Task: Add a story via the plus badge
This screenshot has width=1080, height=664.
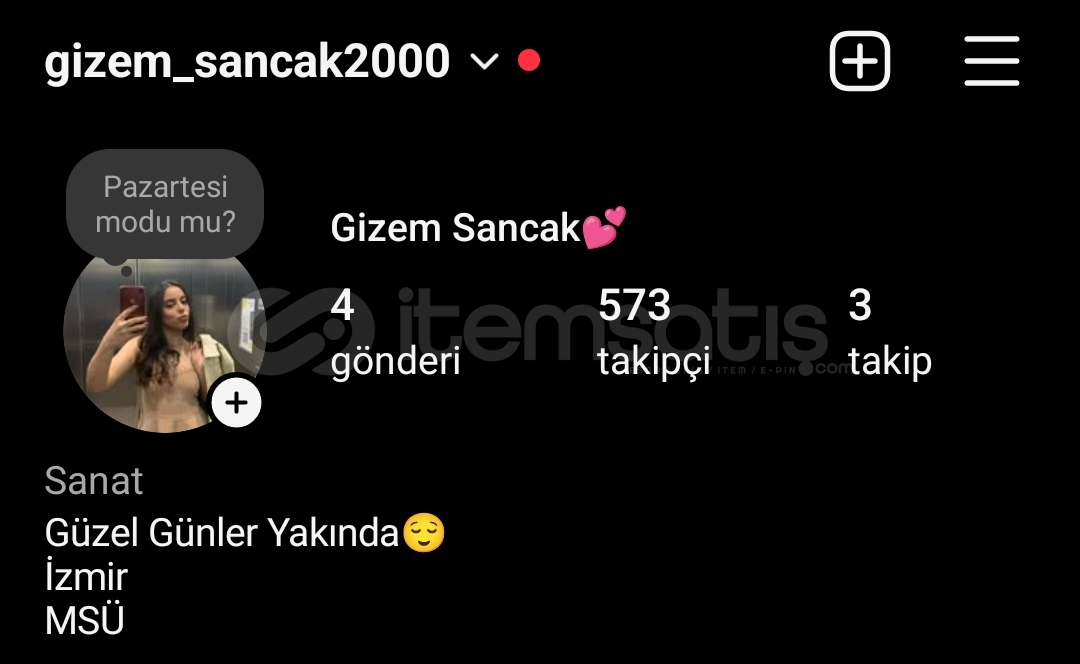Action: pos(236,403)
